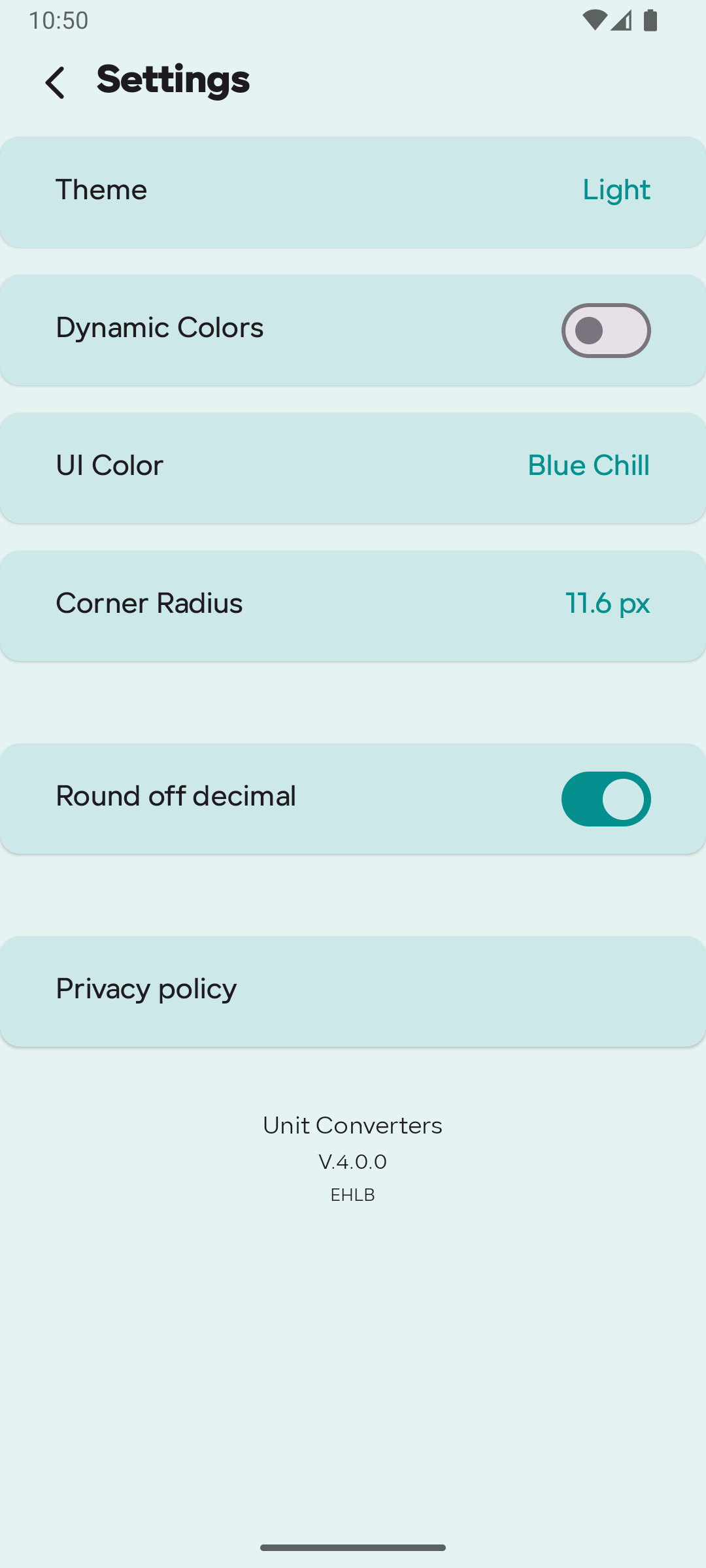Tap the Wi-Fi icon in the status bar
This screenshot has height=1568, width=706.
click(x=597, y=21)
